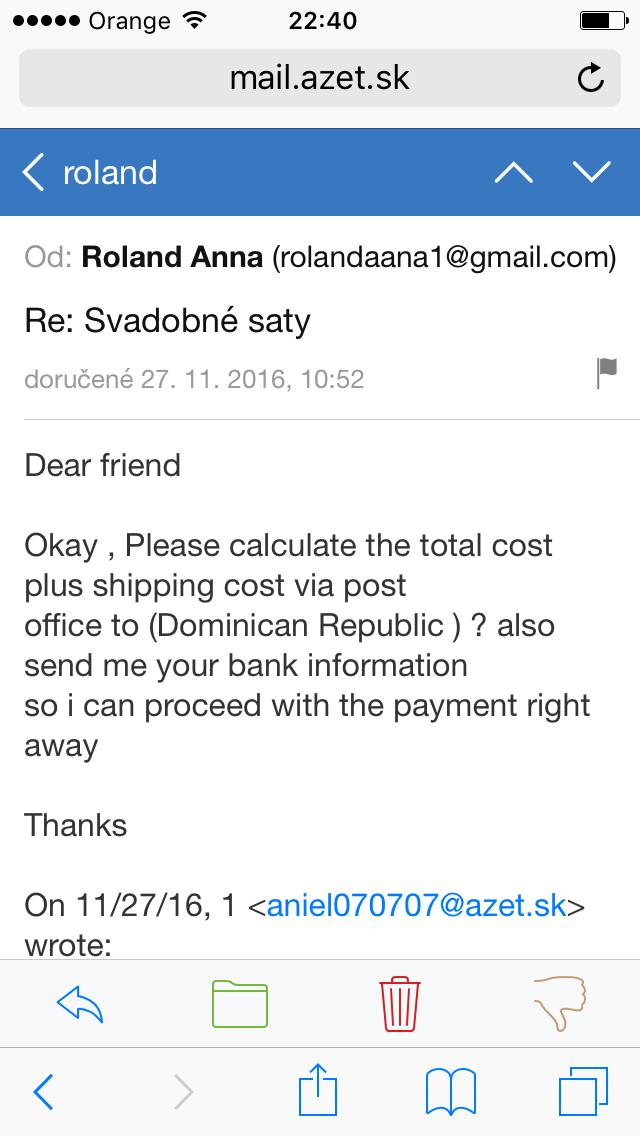Reply to this email
Screen dimensions: 640x1136
click(x=80, y=1004)
